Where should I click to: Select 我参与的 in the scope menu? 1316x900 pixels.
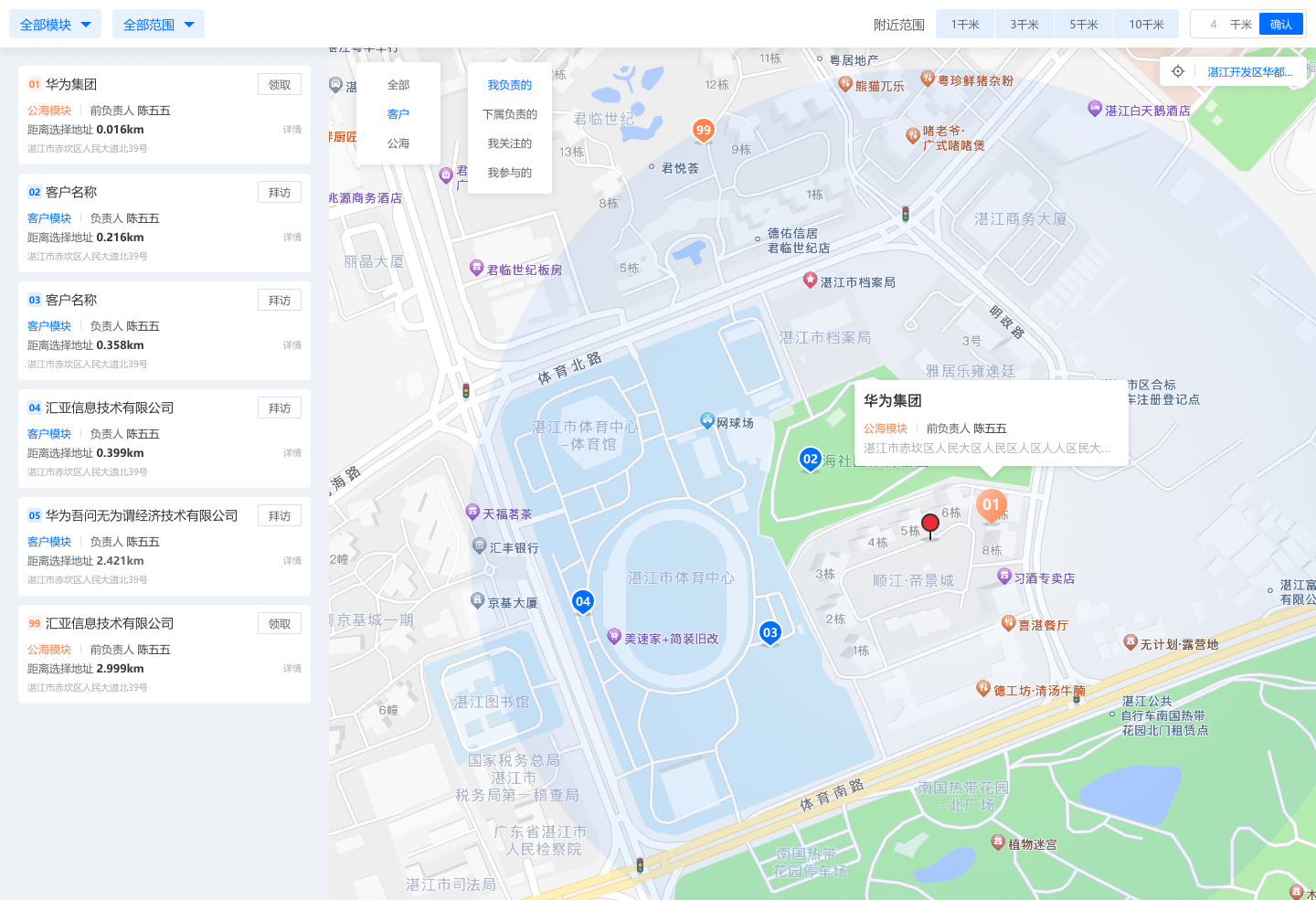point(510,173)
